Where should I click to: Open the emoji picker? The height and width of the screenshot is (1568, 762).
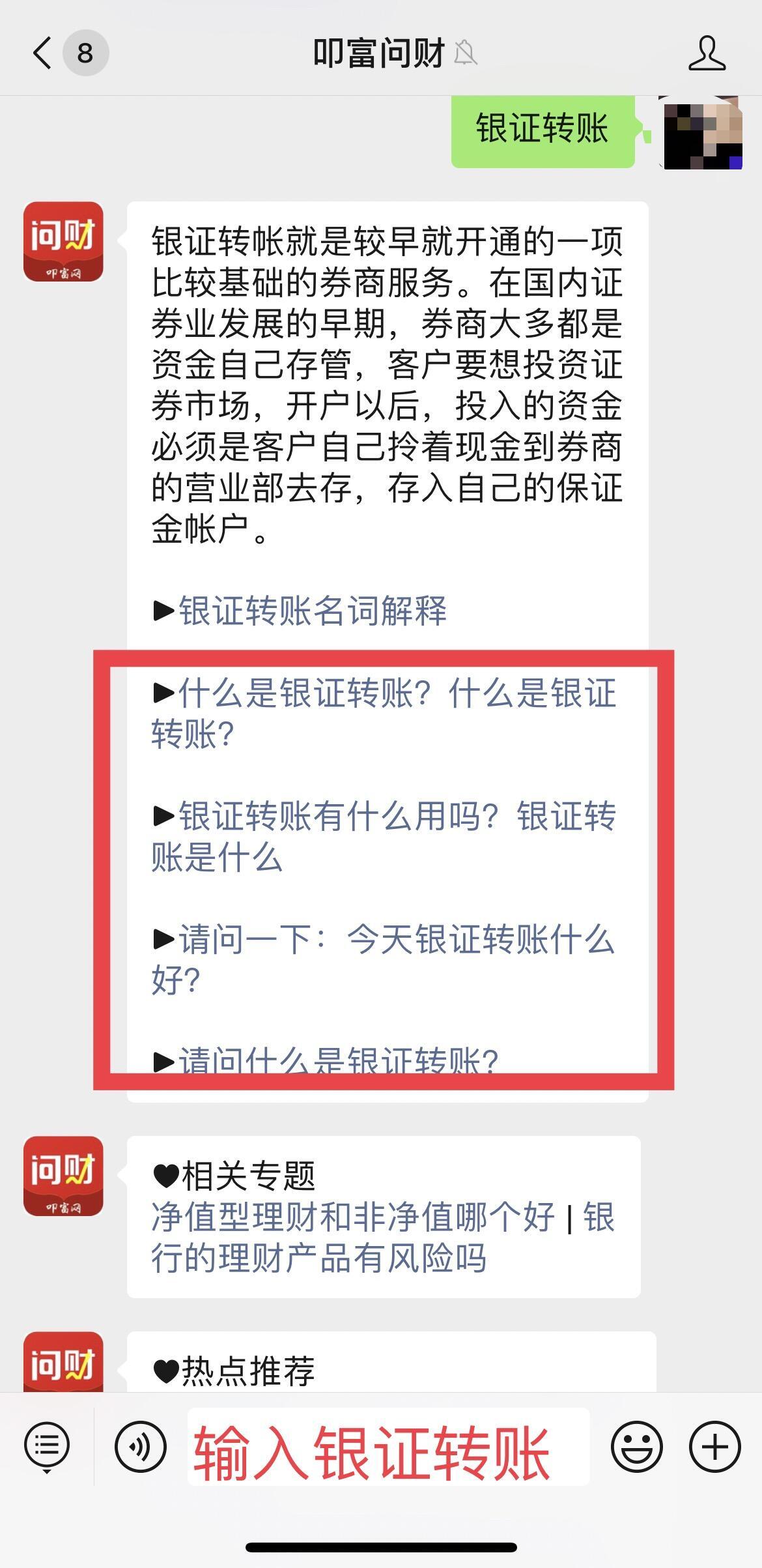(x=636, y=1446)
